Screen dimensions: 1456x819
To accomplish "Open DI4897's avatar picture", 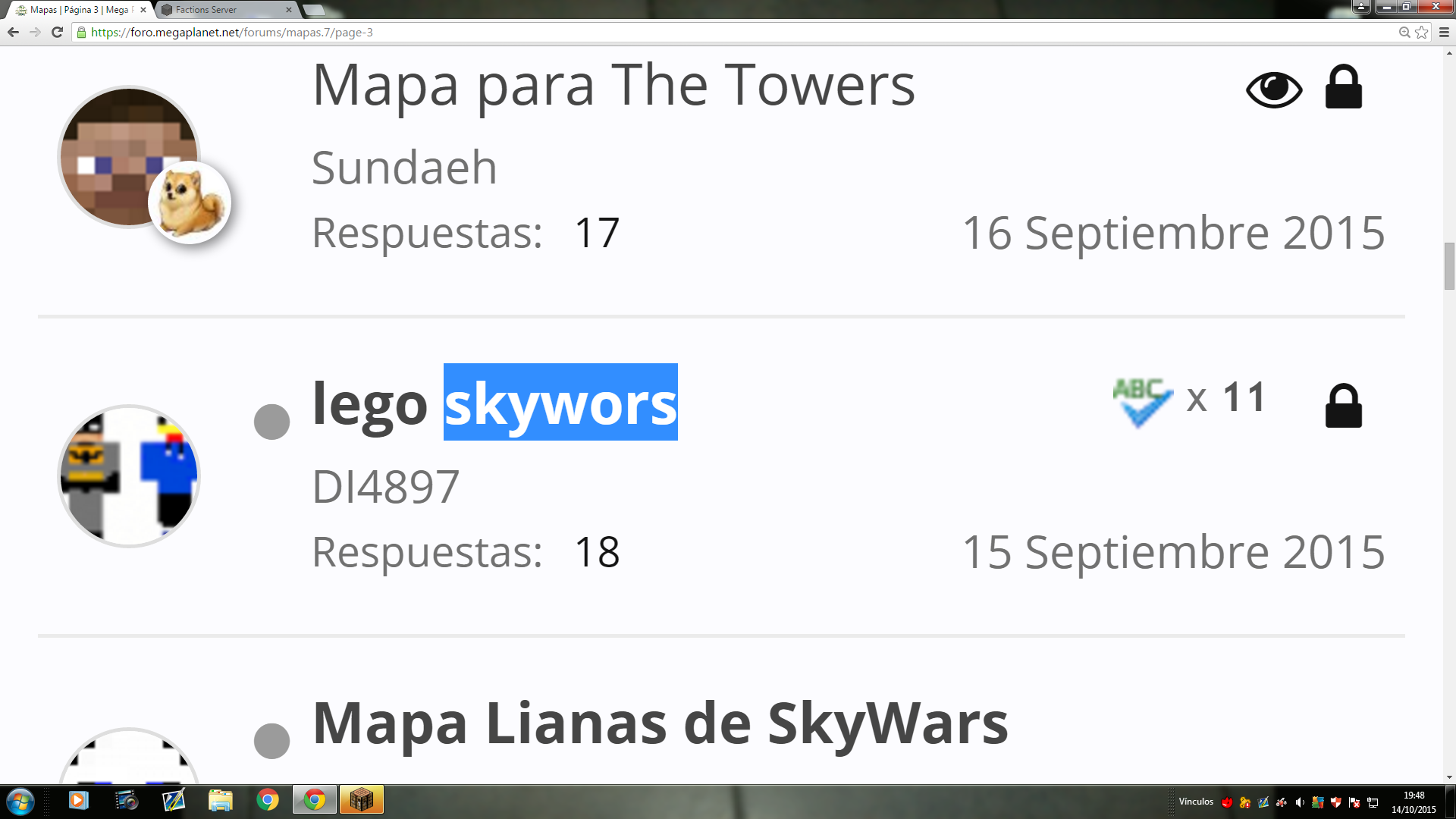I will (x=128, y=476).
